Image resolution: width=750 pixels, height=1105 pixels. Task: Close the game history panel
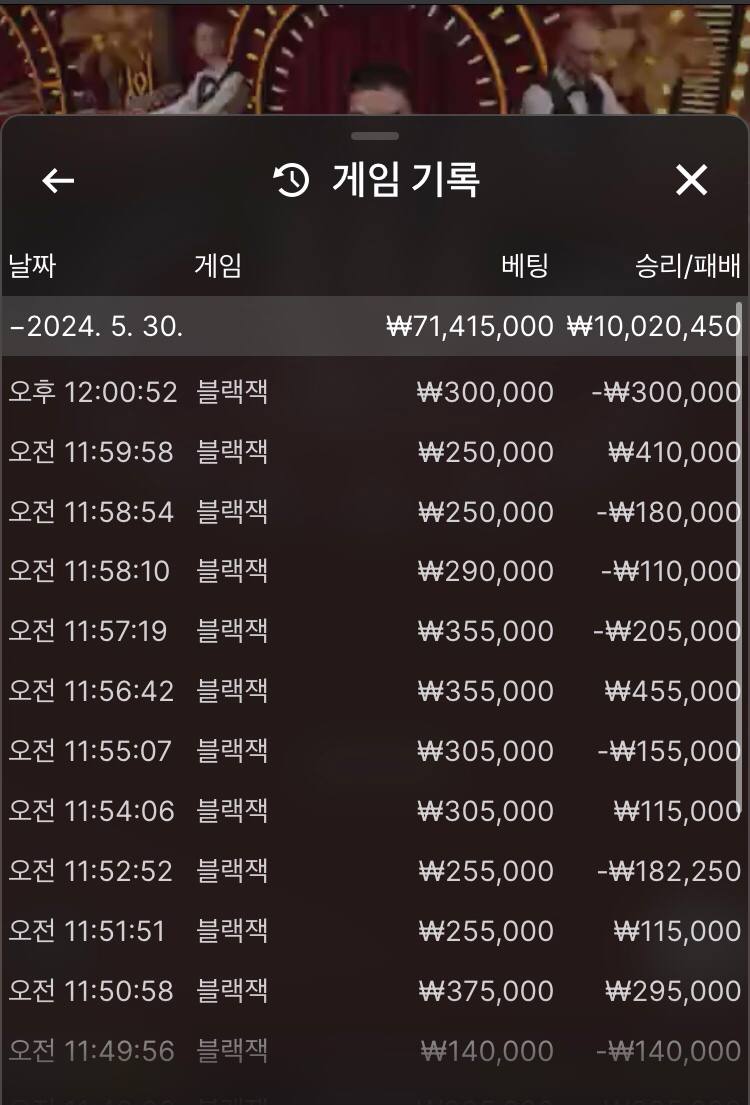click(x=691, y=181)
